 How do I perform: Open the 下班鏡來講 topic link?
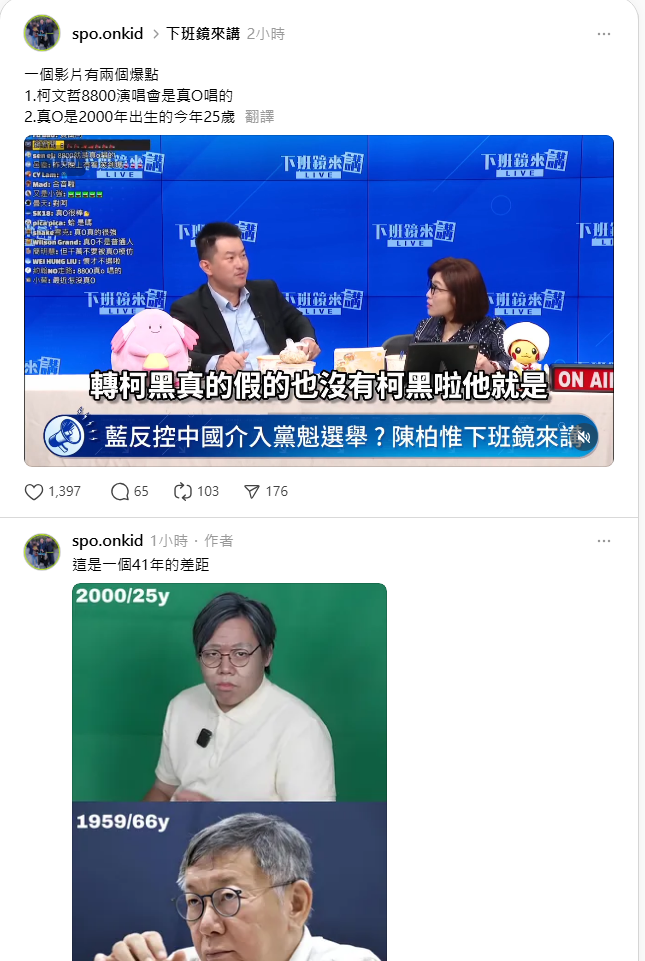(203, 34)
